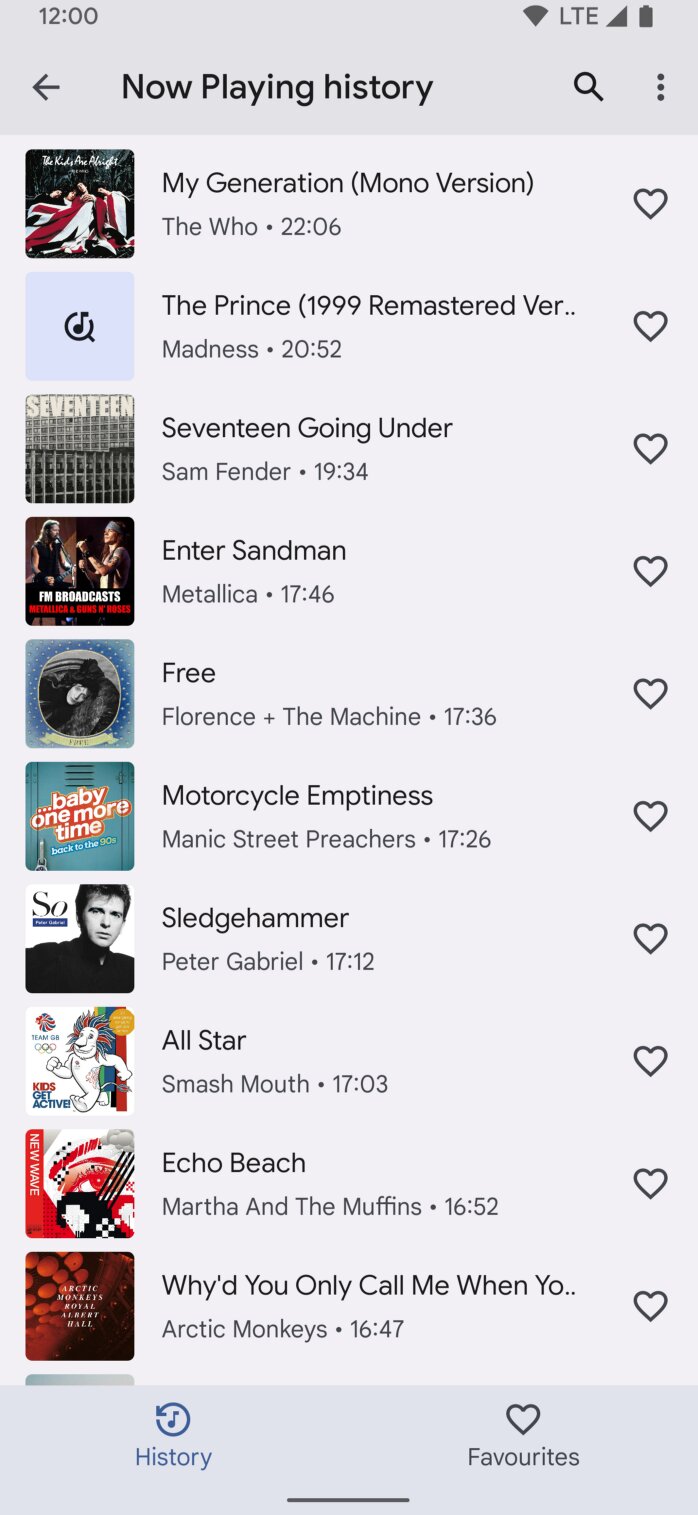
Task: Add Motorcycle Emptiness to favourites
Action: pyautogui.click(x=650, y=816)
